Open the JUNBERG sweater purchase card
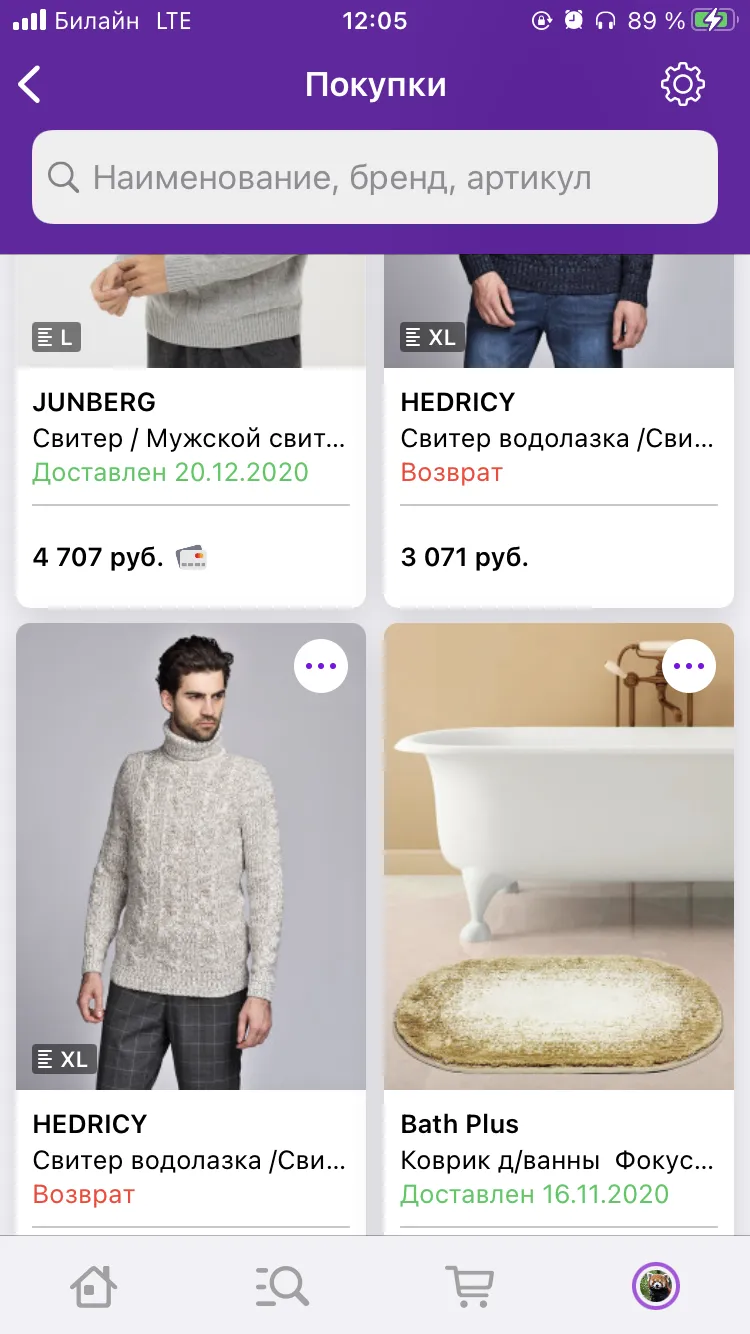Image resolution: width=750 pixels, height=1334 pixels. (x=191, y=432)
